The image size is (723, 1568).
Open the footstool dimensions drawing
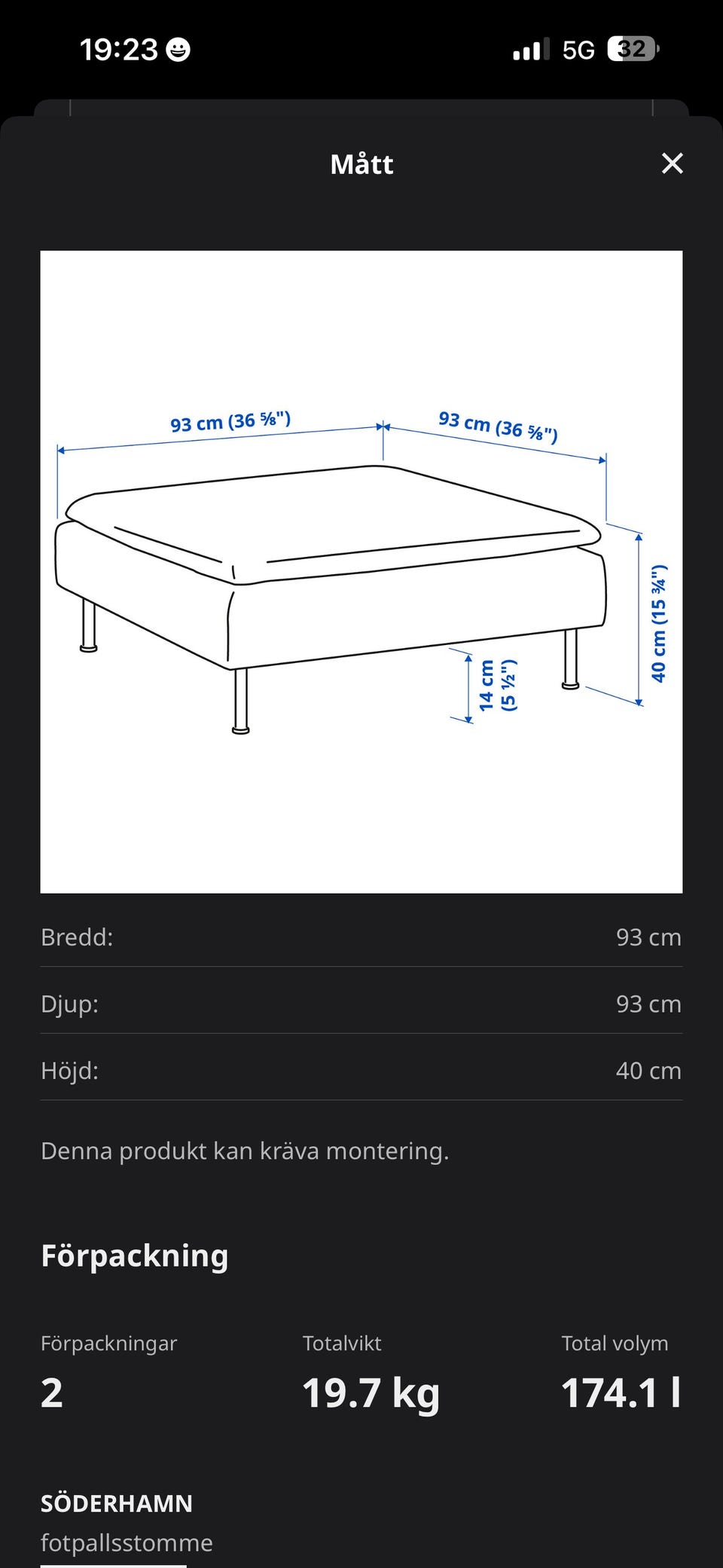tap(361, 572)
